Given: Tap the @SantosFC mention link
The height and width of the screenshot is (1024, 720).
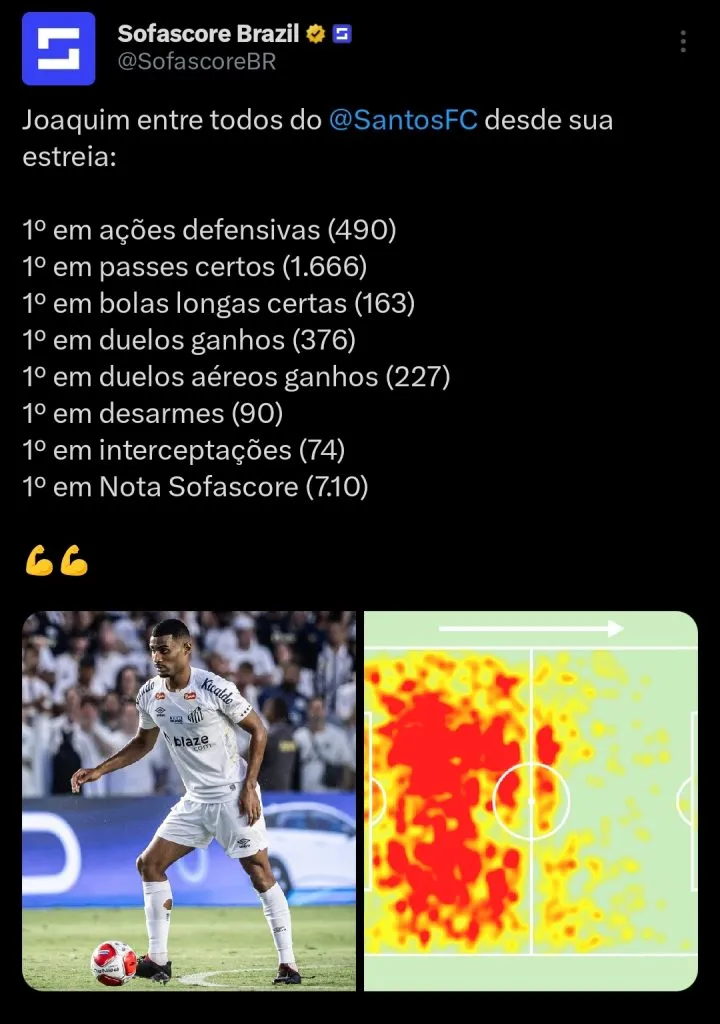Looking at the screenshot, I should pos(403,121).
